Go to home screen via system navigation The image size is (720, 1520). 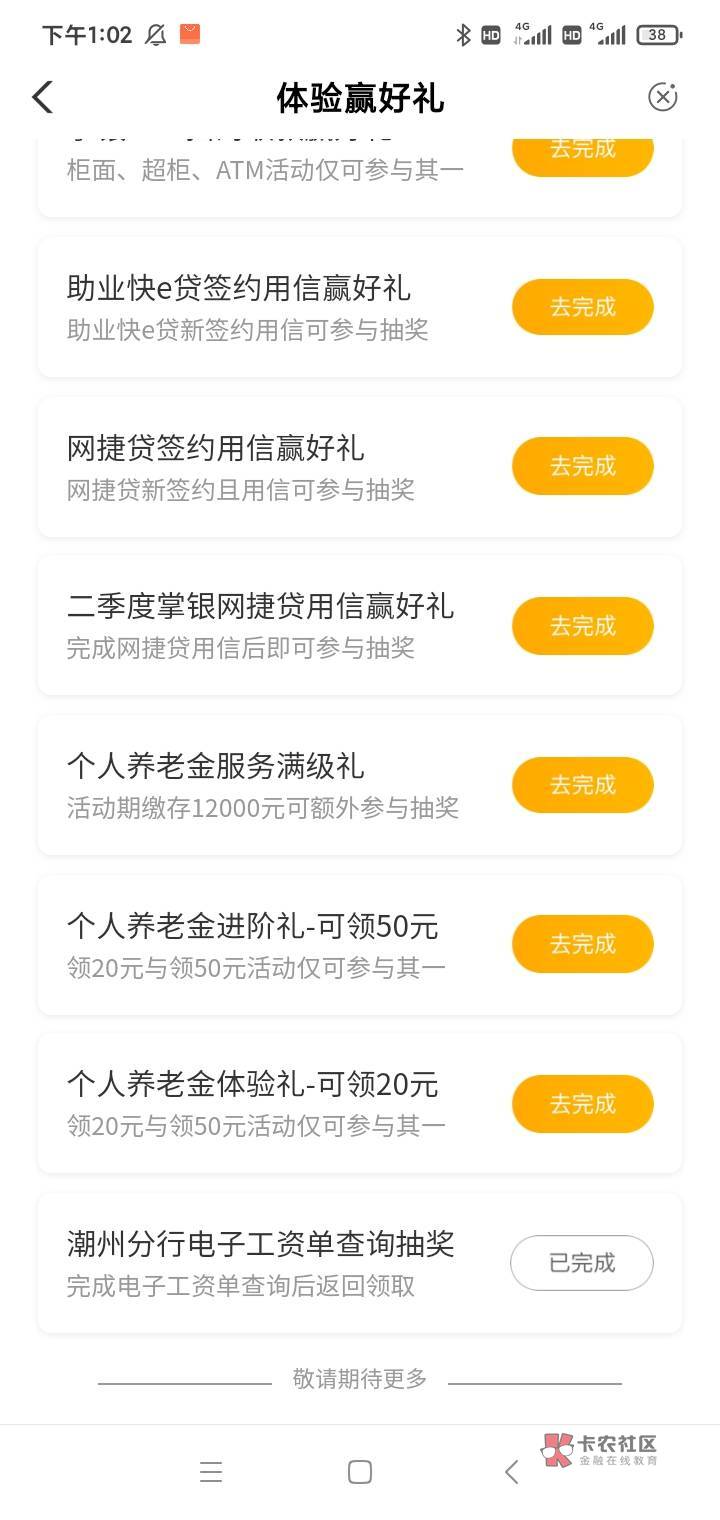coord(360,1472)
